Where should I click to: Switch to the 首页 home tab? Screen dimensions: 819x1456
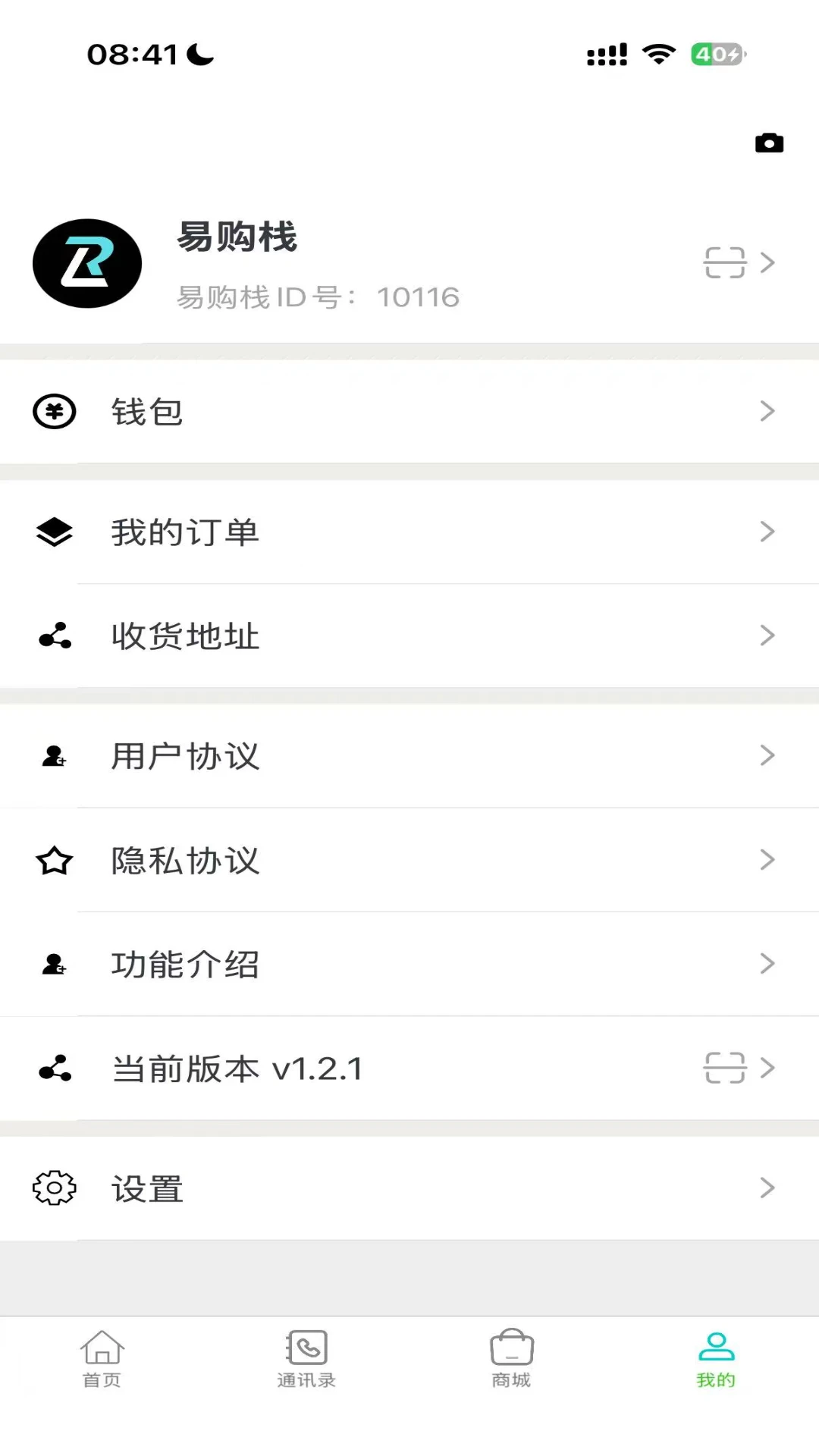(102, 1359)
